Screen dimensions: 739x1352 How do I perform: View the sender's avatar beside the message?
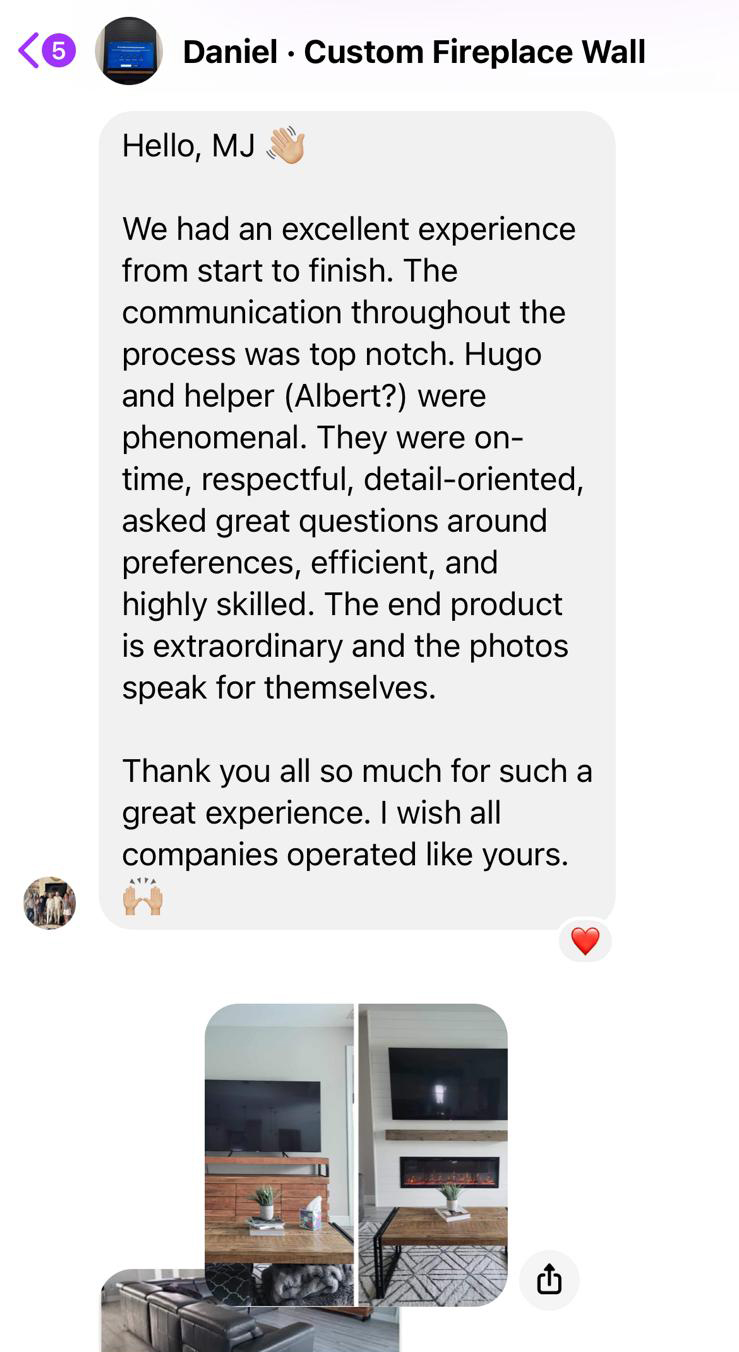click(49, 903)
